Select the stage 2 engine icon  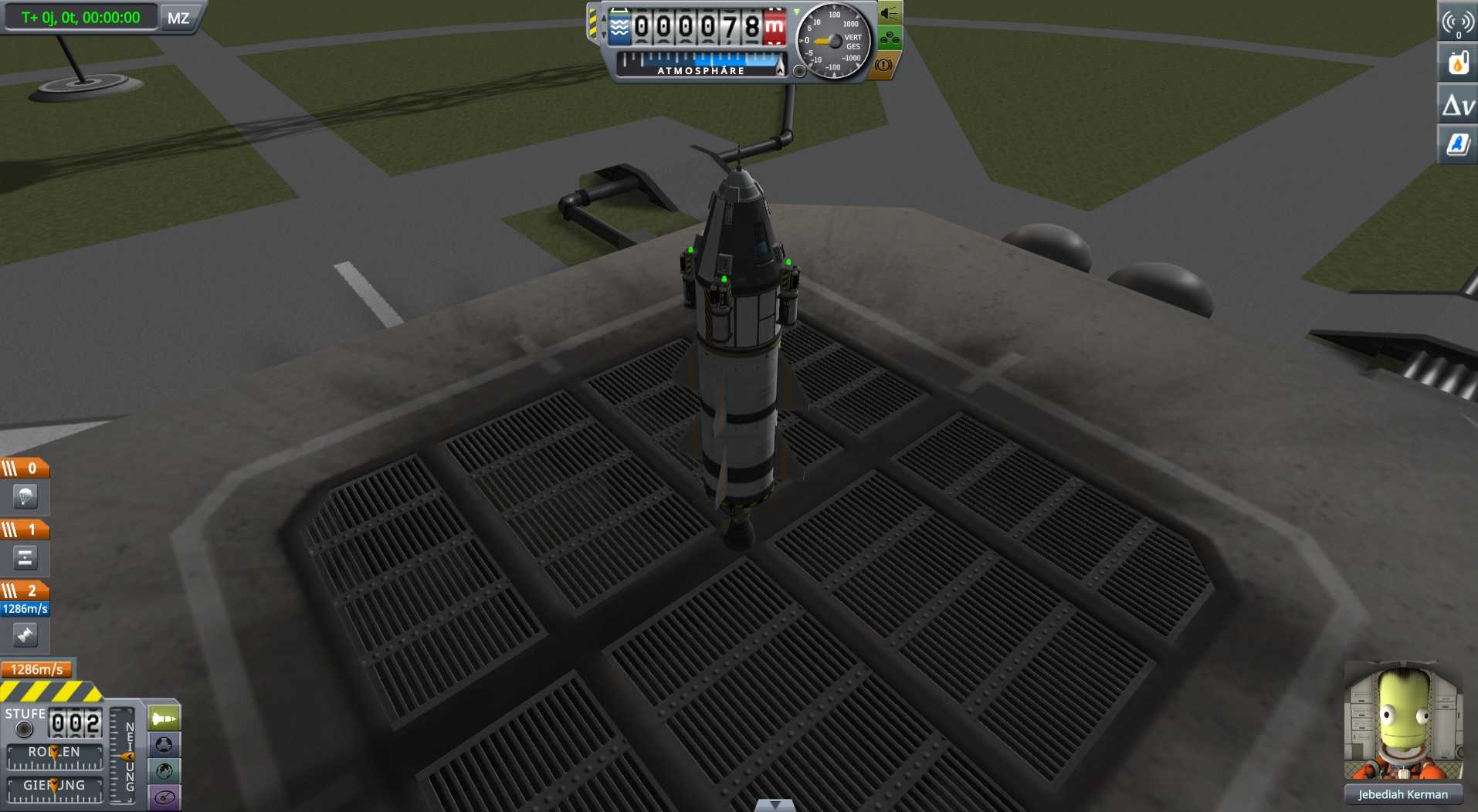tap(25, 635)
